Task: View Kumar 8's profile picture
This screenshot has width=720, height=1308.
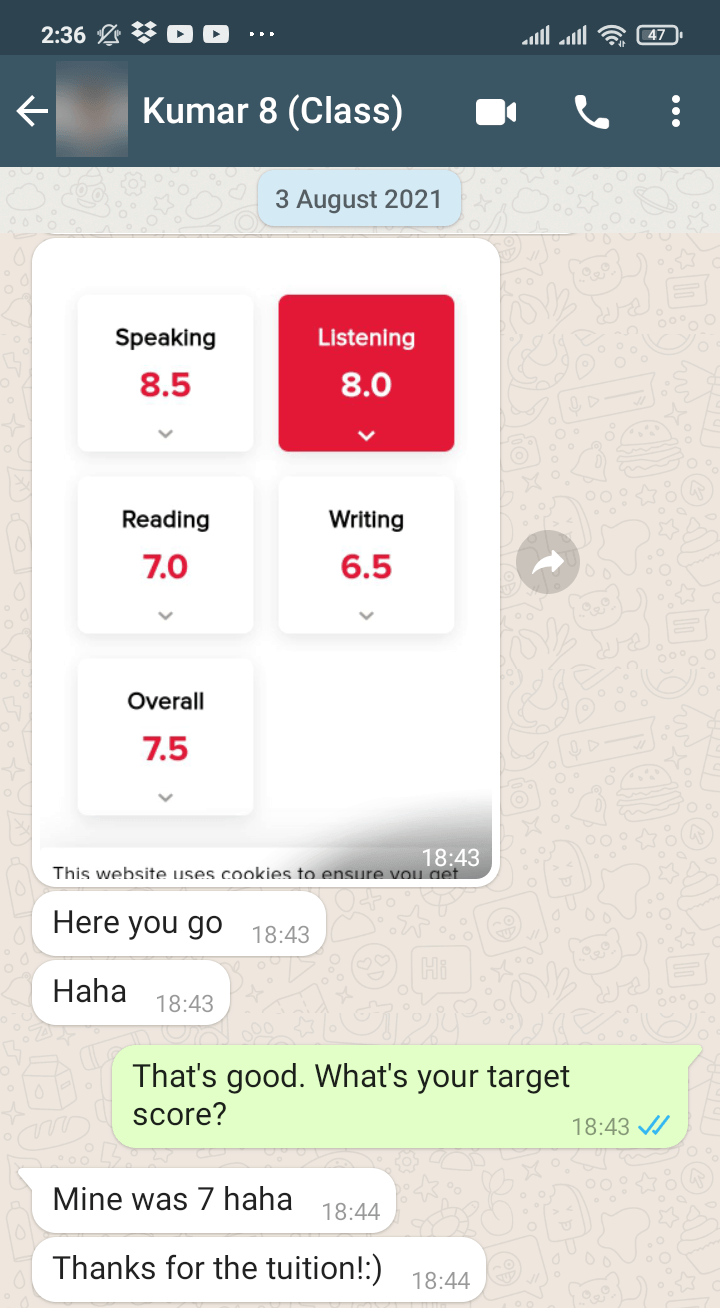Action: pyautogui.click(x=92, y=112)
